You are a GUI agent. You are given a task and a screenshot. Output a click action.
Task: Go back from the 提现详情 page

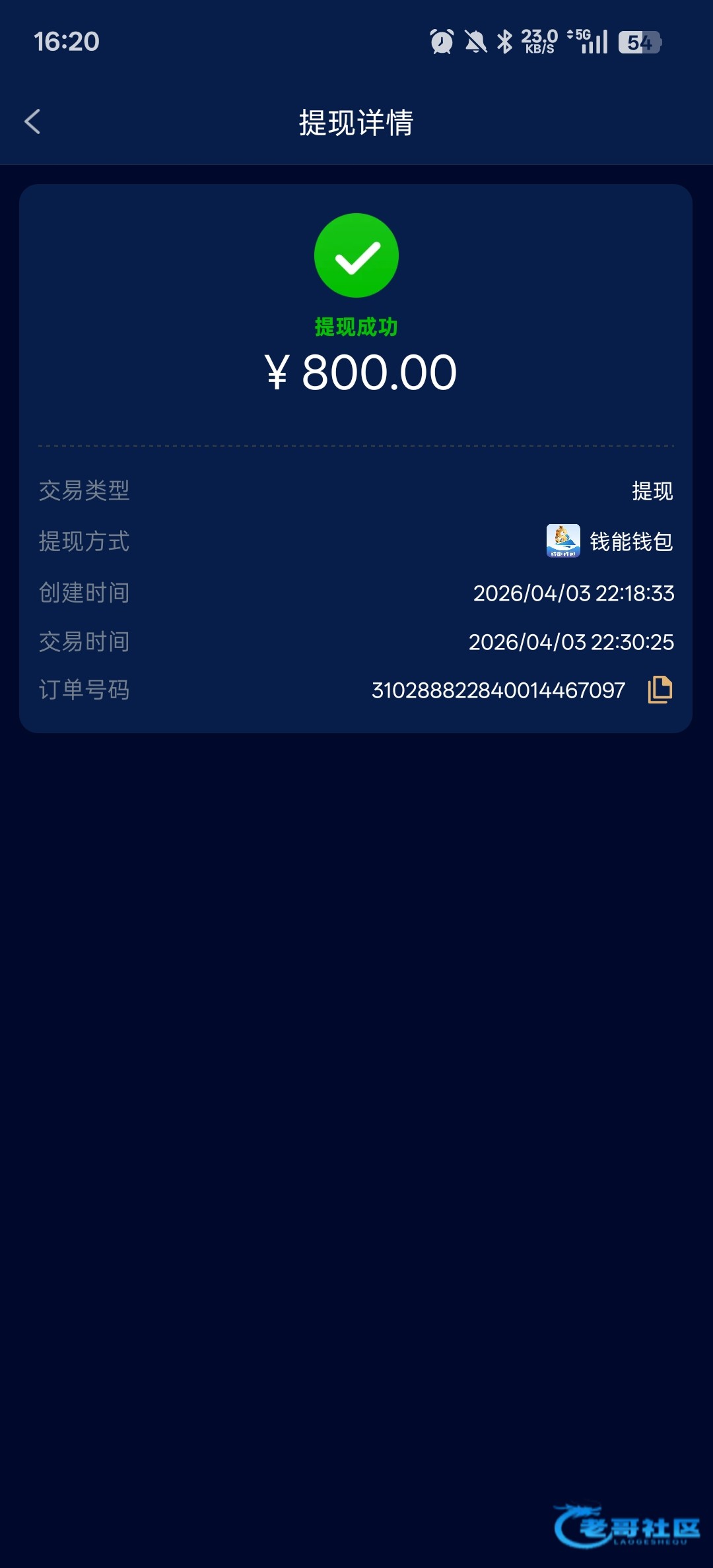tap(32, 122)
